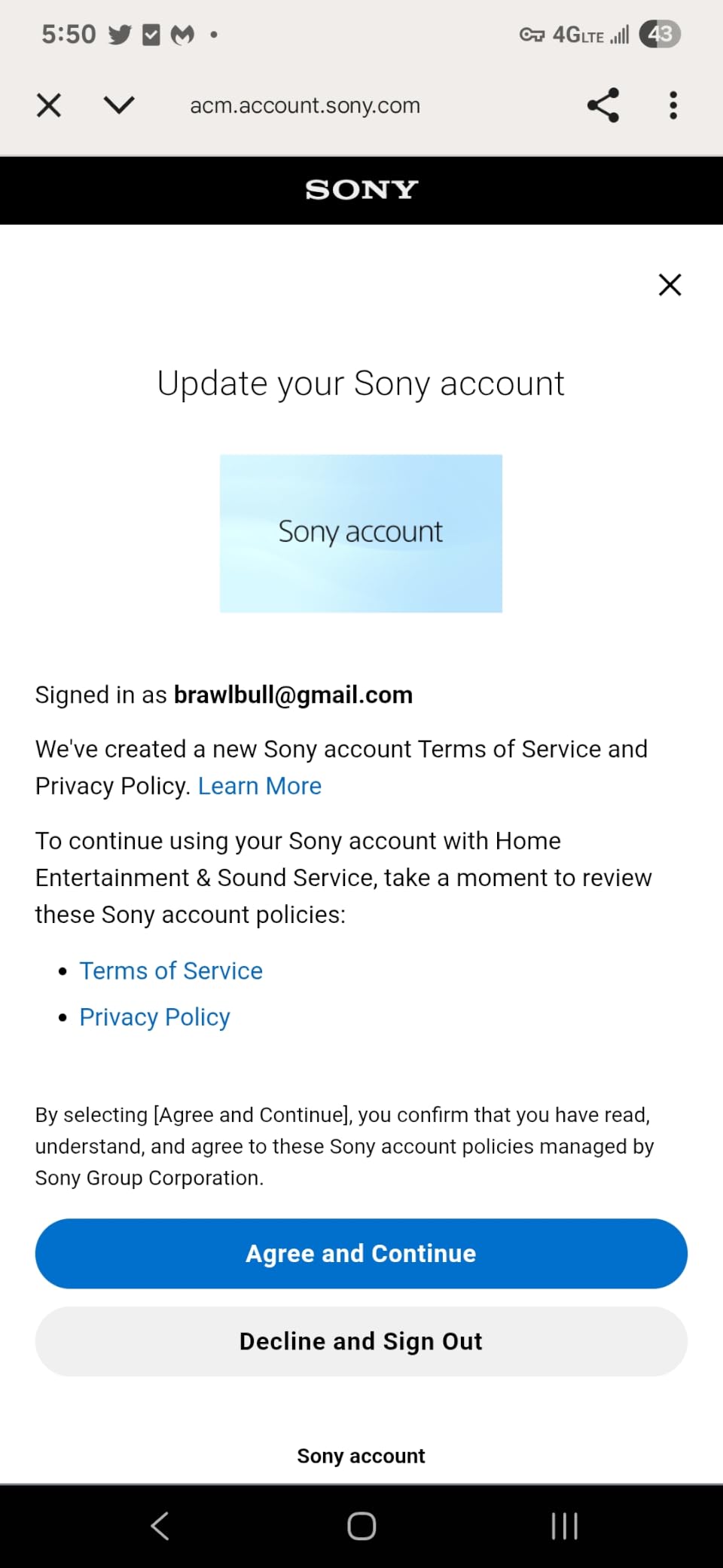The image size is (723, 1568).
Task: Expand the browser dropdown chevron
Action: [119, 105]
